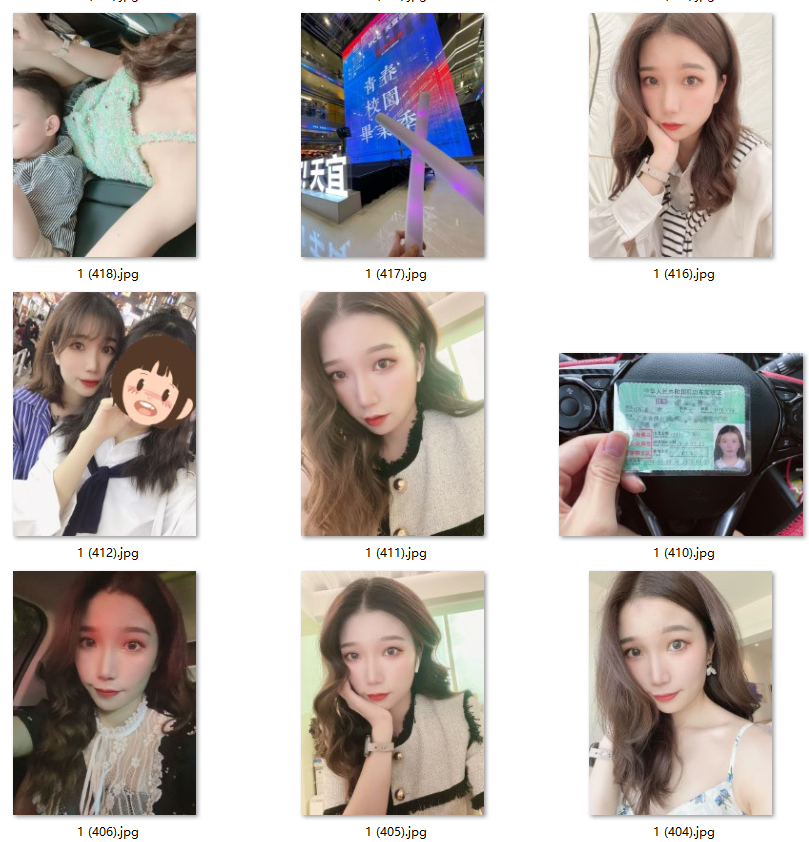Select thumbnail 1 (411).jpg
The width and height of the screenshot is (809, 842).
coord(392,414)
